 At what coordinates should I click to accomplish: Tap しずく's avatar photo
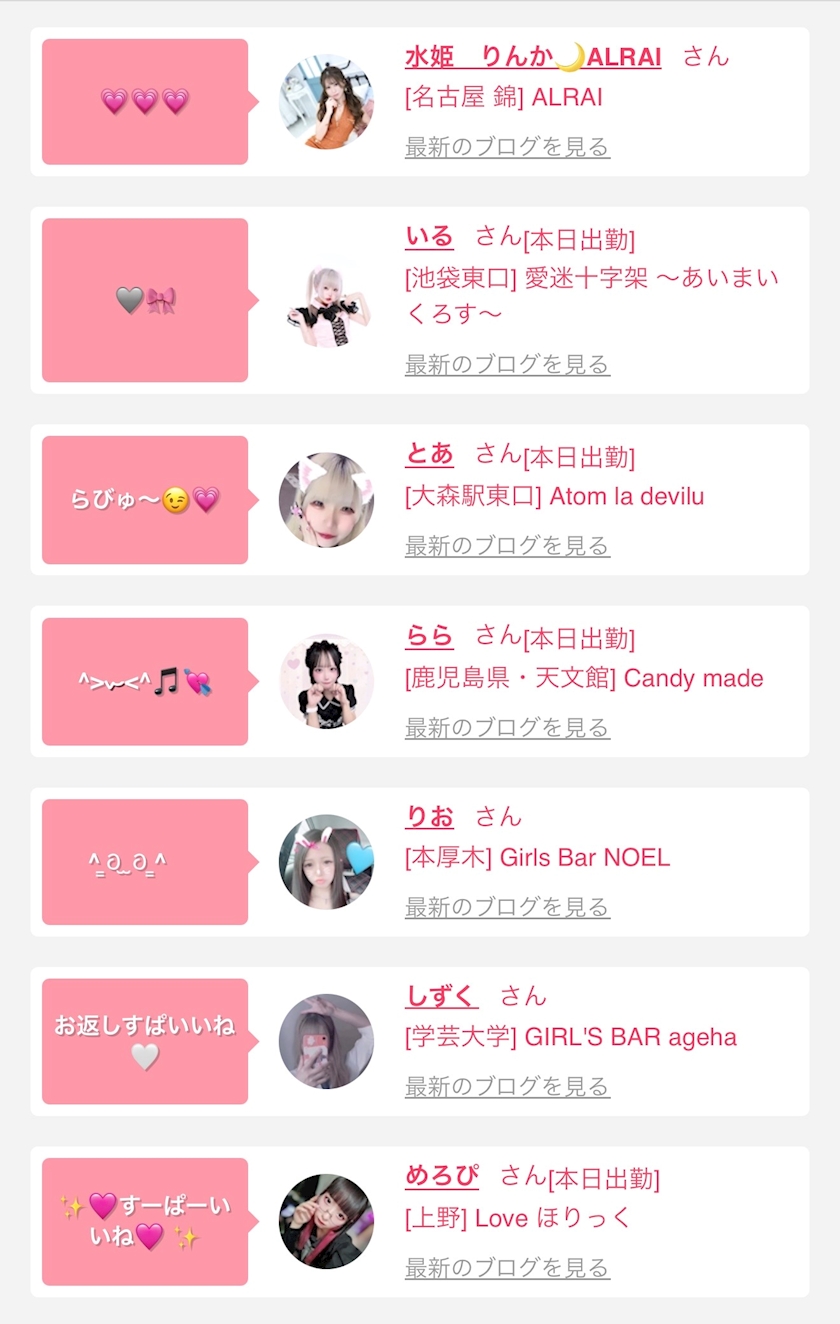pos(326,1041)
